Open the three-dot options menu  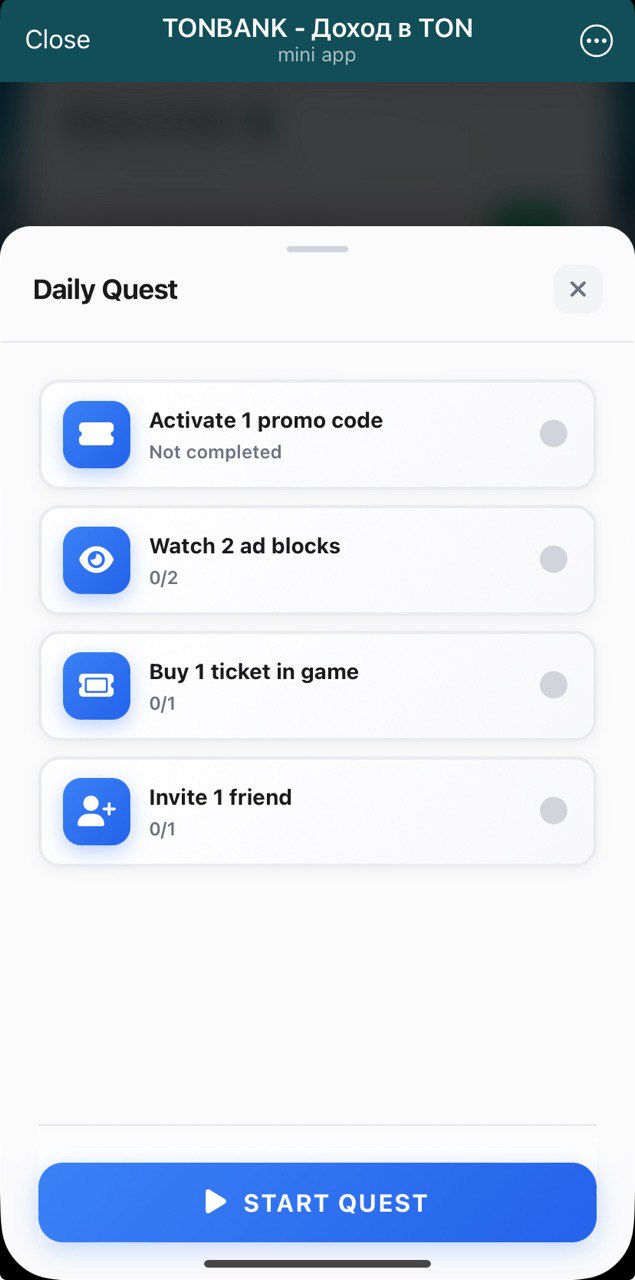pyautogui.click(x=596, y=40)
